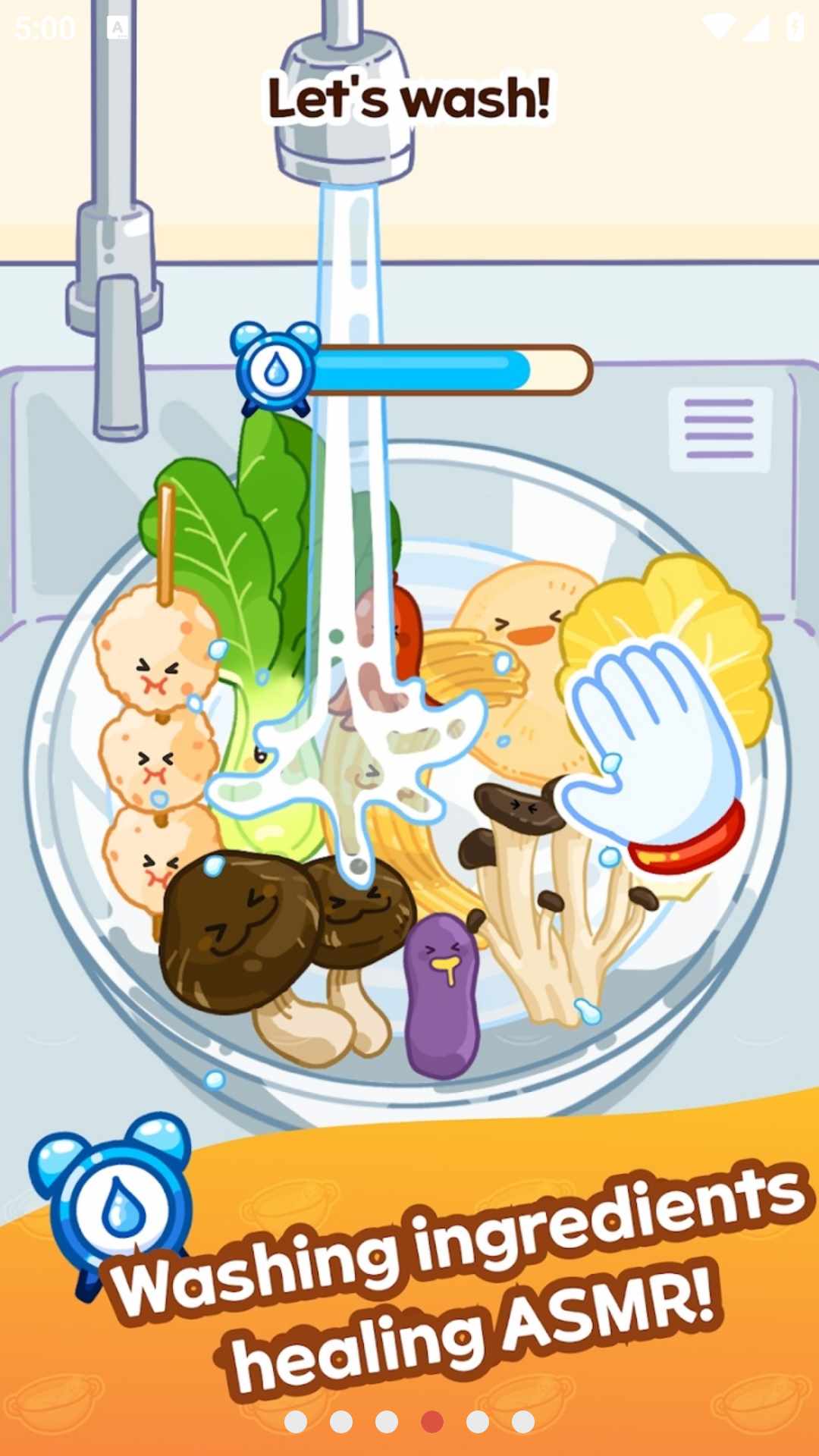Jump to the second page indicator dot

pyautogui.click(x=341, y=1422)
